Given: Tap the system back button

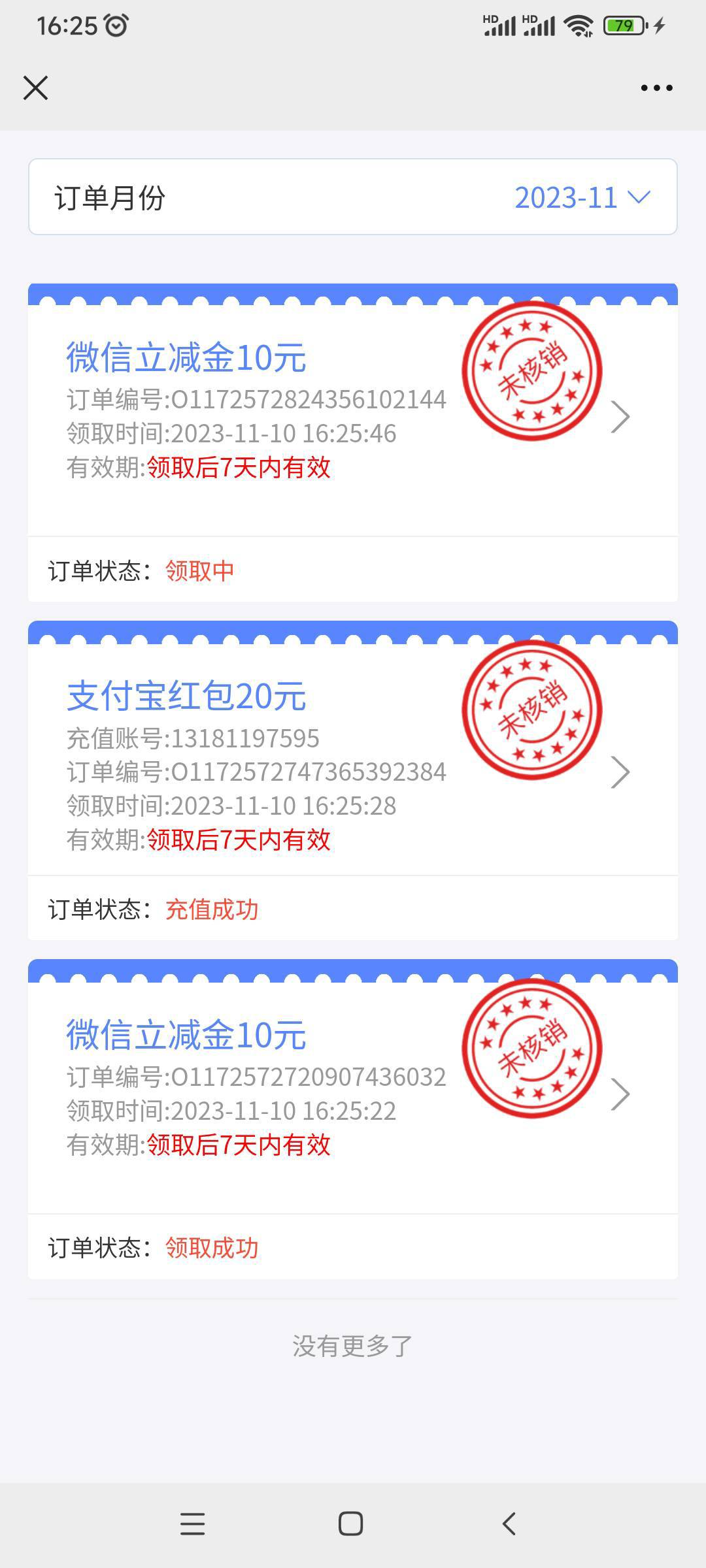Looking at the screenshot, I should pos(509,1524).
